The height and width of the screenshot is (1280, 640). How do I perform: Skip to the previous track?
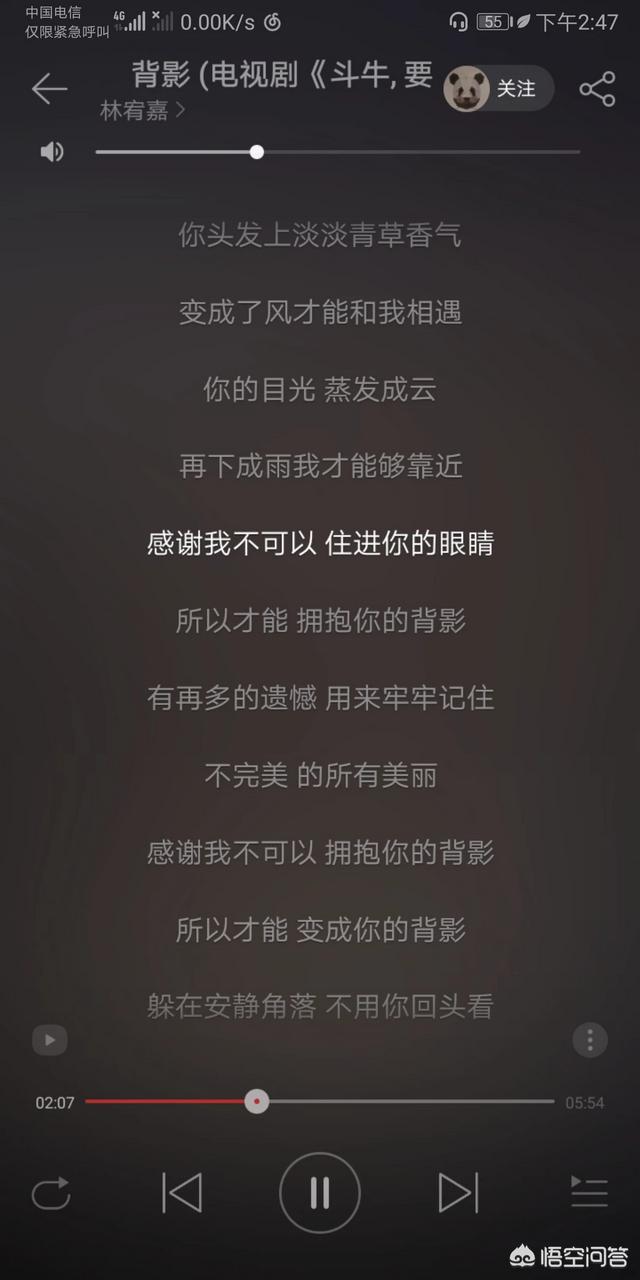[x=182, y=1193]
